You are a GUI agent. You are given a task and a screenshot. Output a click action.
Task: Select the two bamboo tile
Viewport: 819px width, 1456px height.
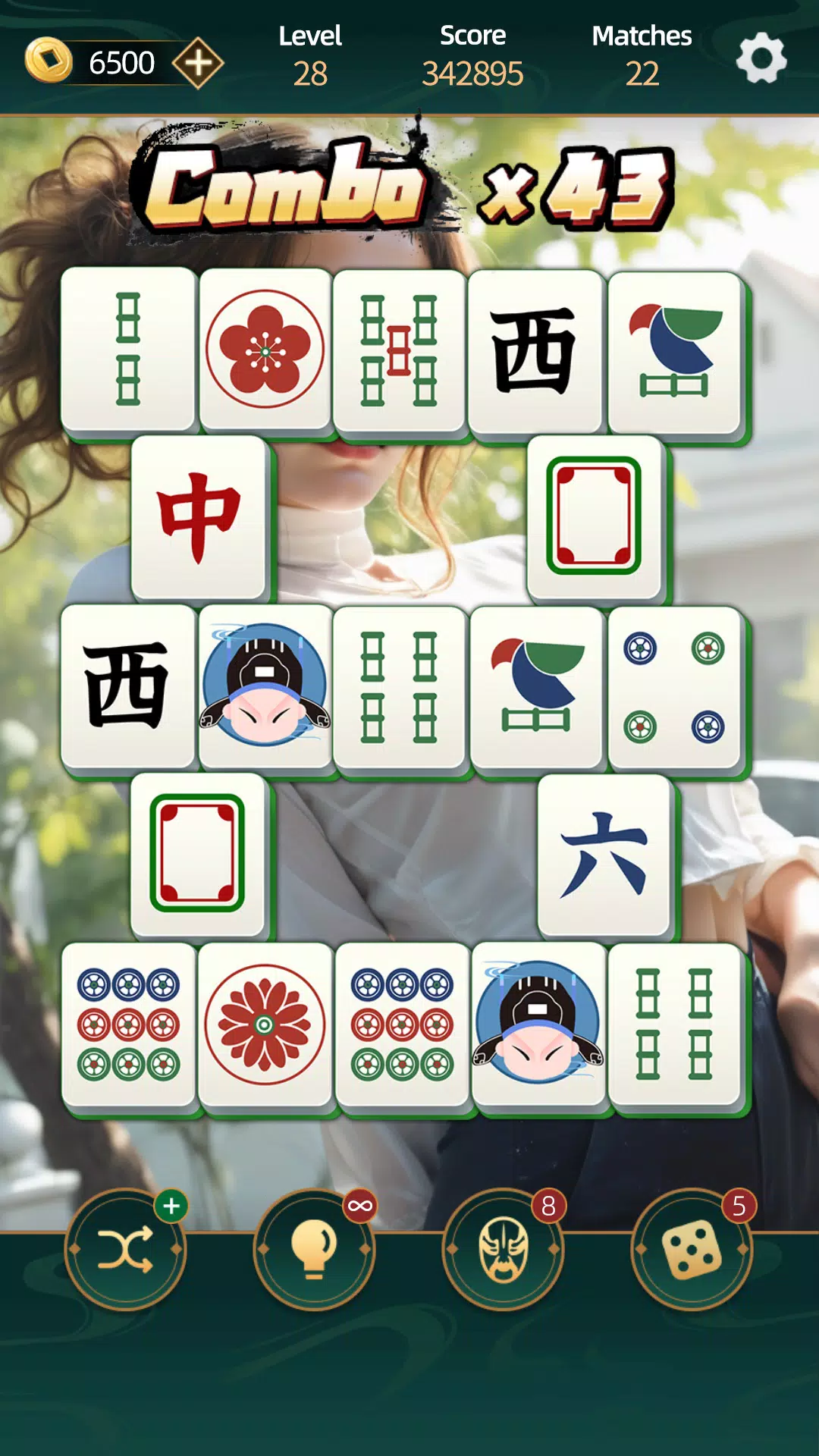128,349
